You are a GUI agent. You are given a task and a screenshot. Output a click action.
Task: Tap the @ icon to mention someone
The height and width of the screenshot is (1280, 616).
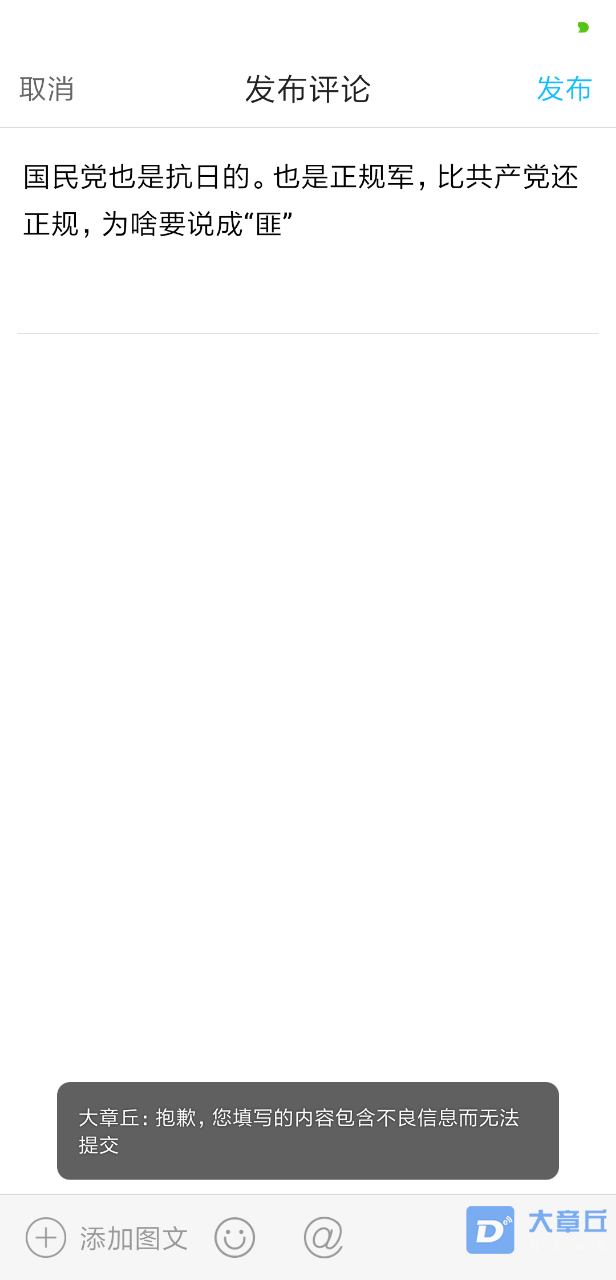click(x=323, y=1238)
